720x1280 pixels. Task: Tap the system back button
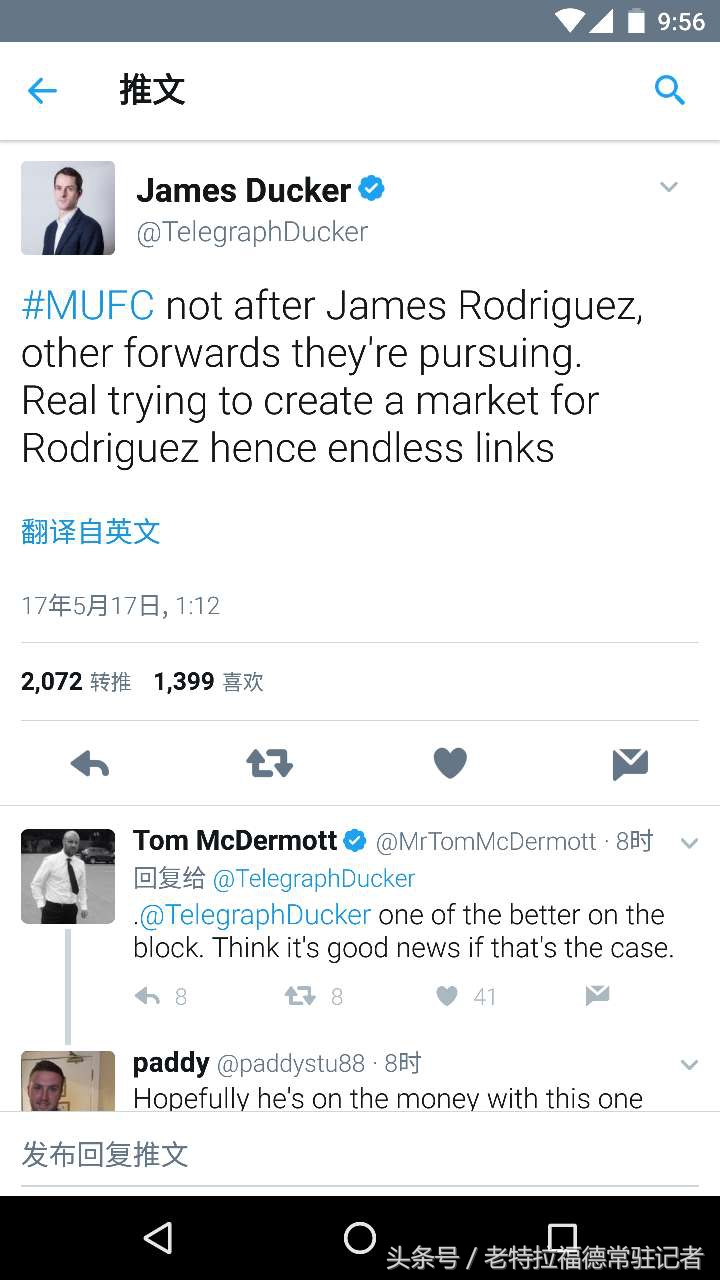pos(158,1238)
